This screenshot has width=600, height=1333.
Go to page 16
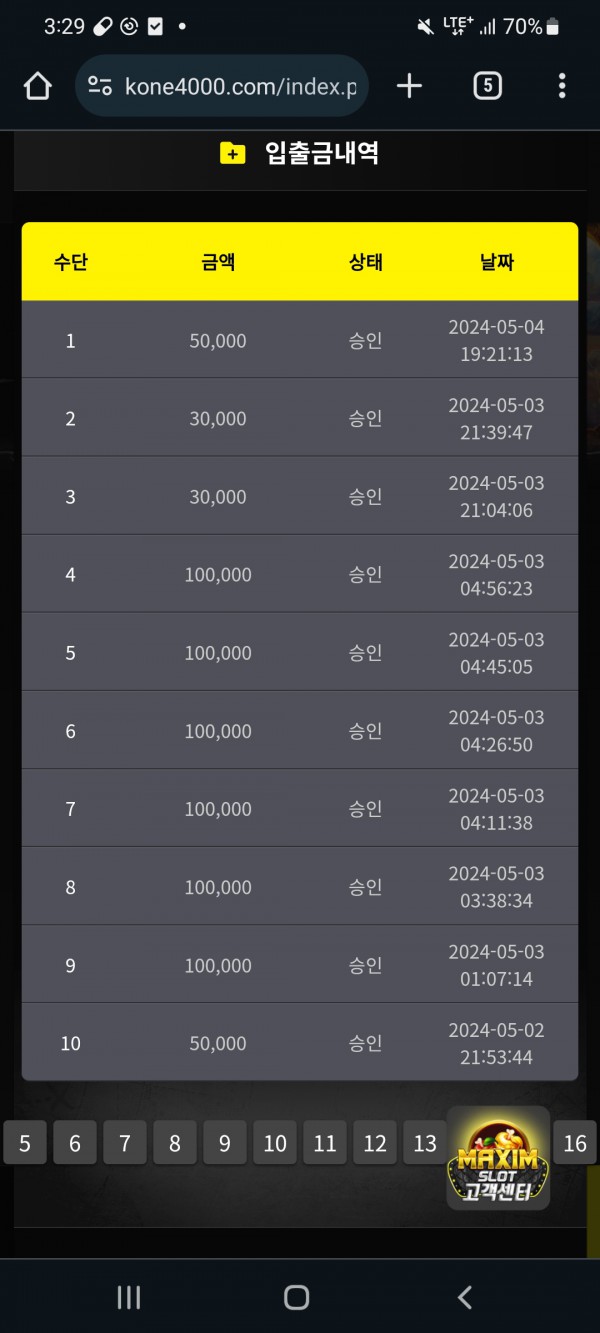click(575, 1143)
